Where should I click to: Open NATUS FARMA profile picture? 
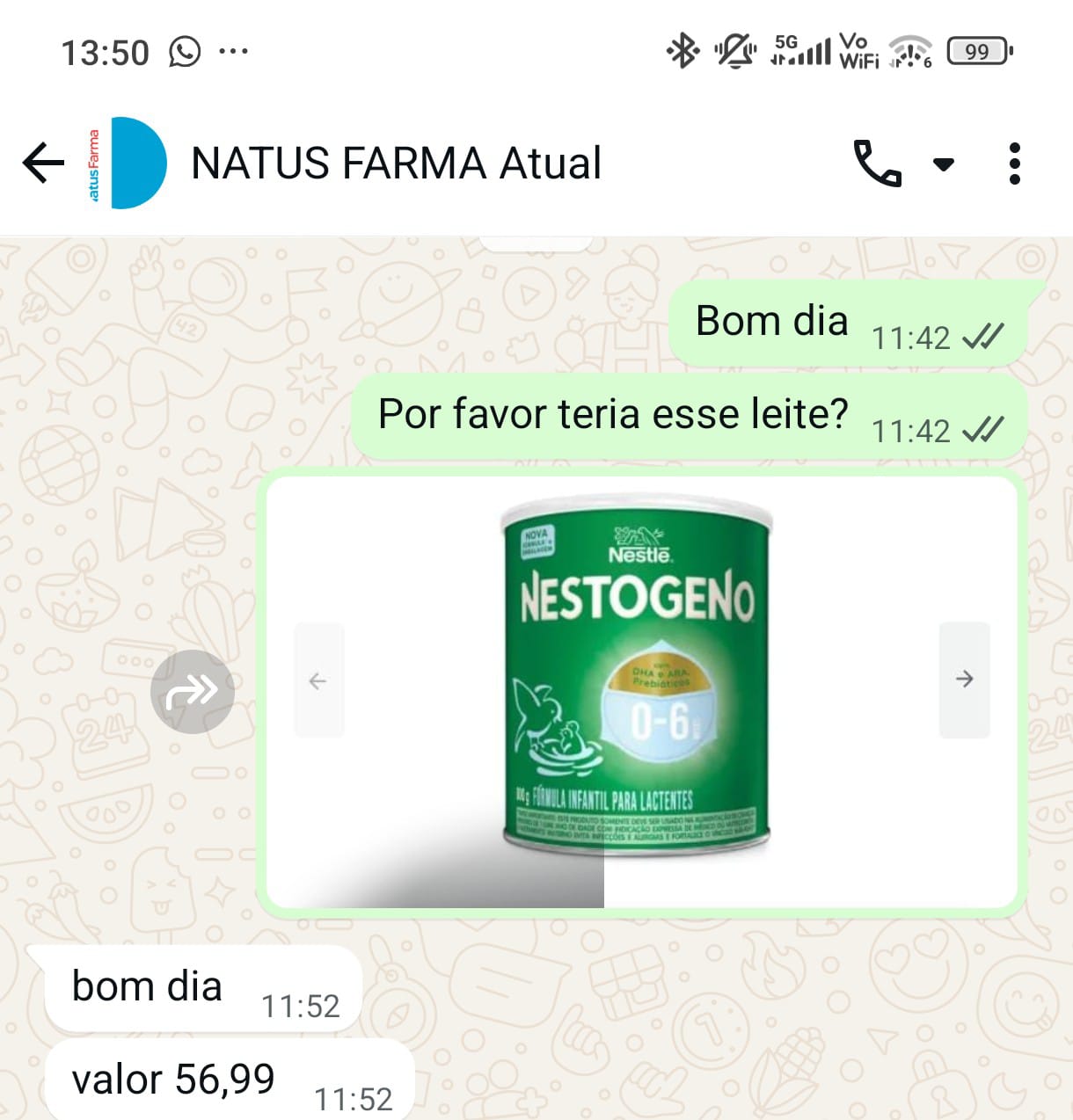tap(128, 164)
